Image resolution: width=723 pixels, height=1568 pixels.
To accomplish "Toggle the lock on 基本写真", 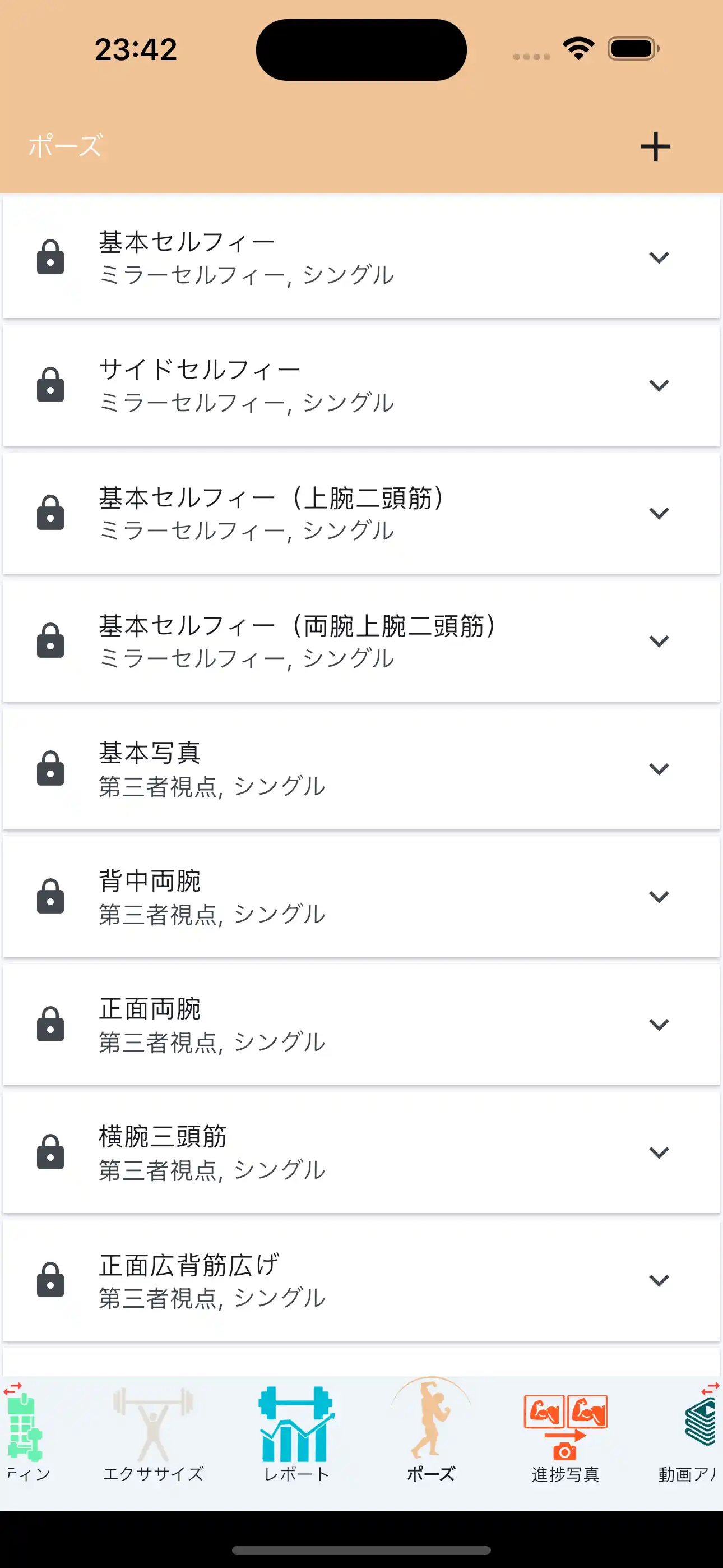I will tap(50, 768).
